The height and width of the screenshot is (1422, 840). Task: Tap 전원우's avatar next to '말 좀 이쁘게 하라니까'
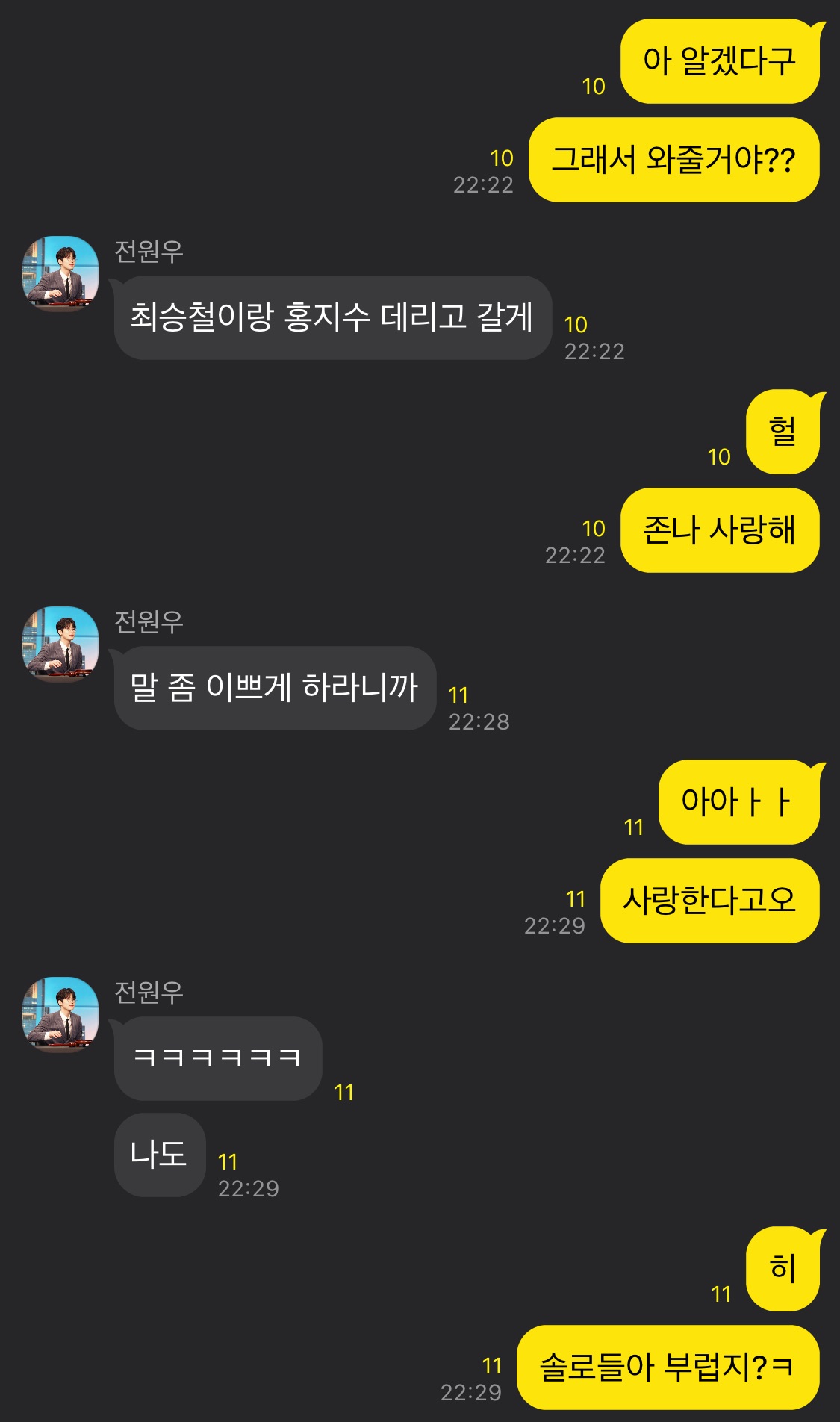pyautogui.click(x=60, y=644)
